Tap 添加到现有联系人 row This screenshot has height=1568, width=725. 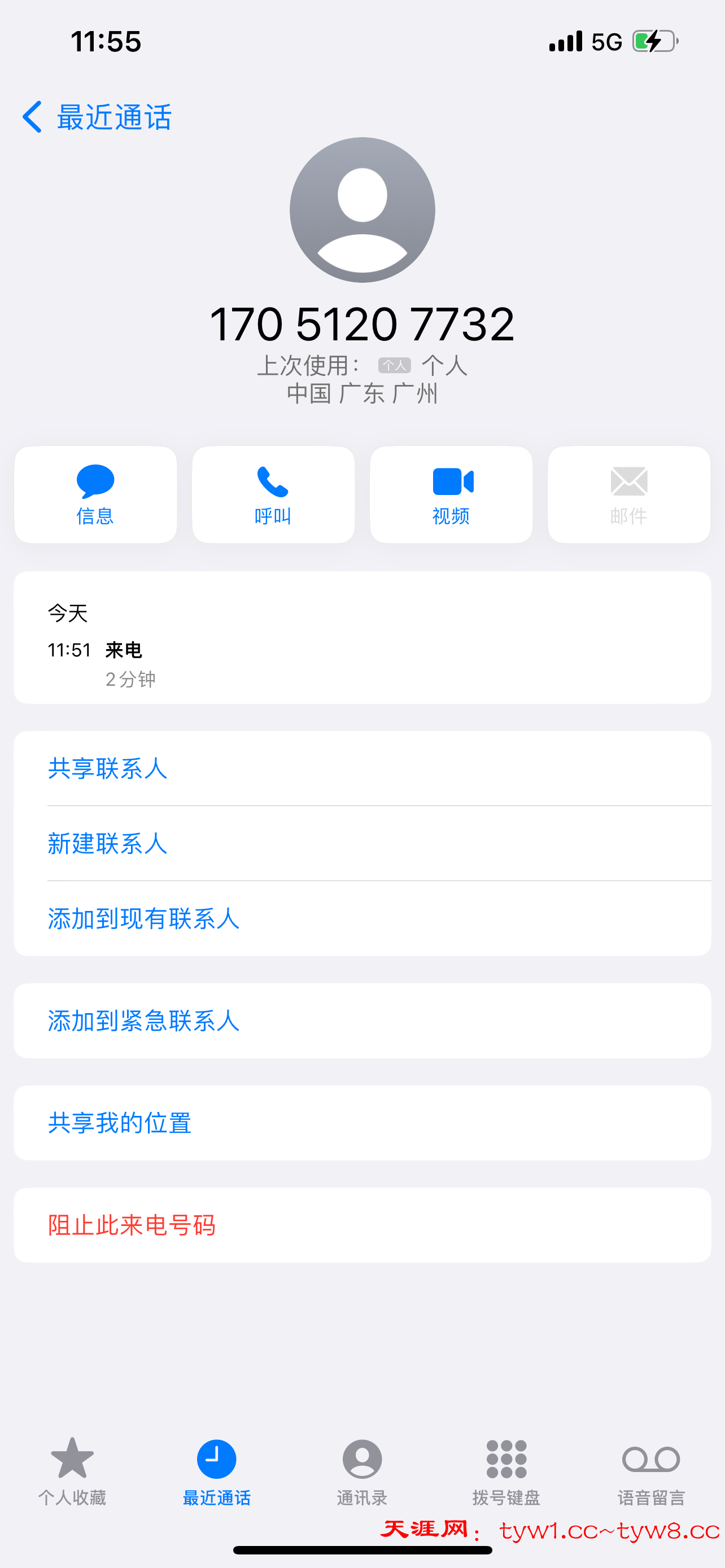click(143, 918)
